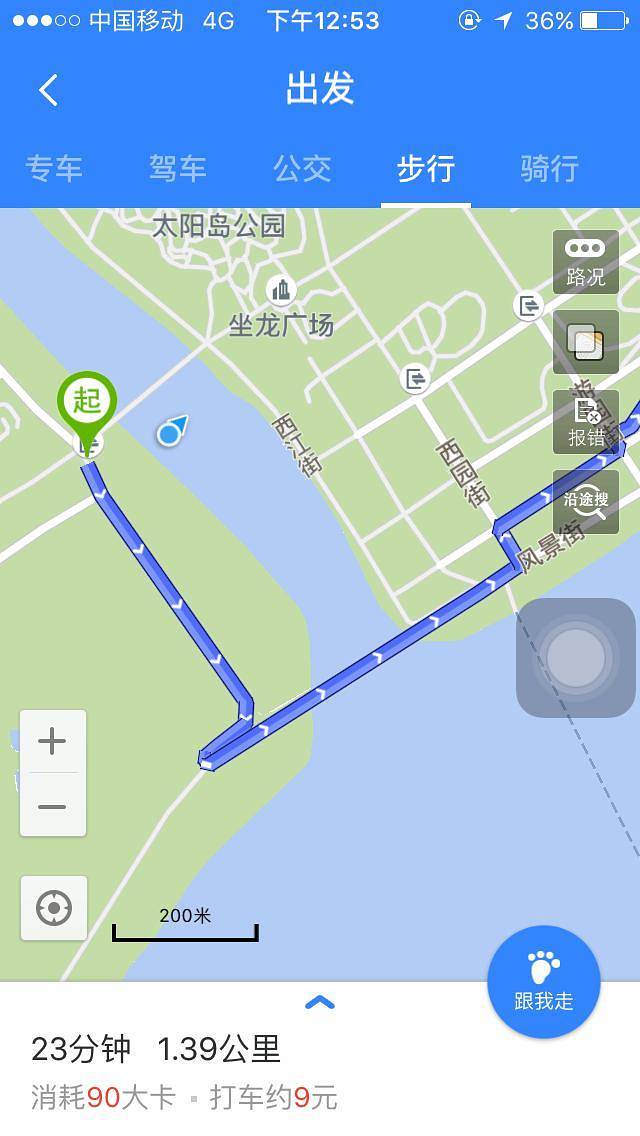Start walking navigation with 跟我走
This screenshot has width=640, height=1136.
tap(544, 982)
